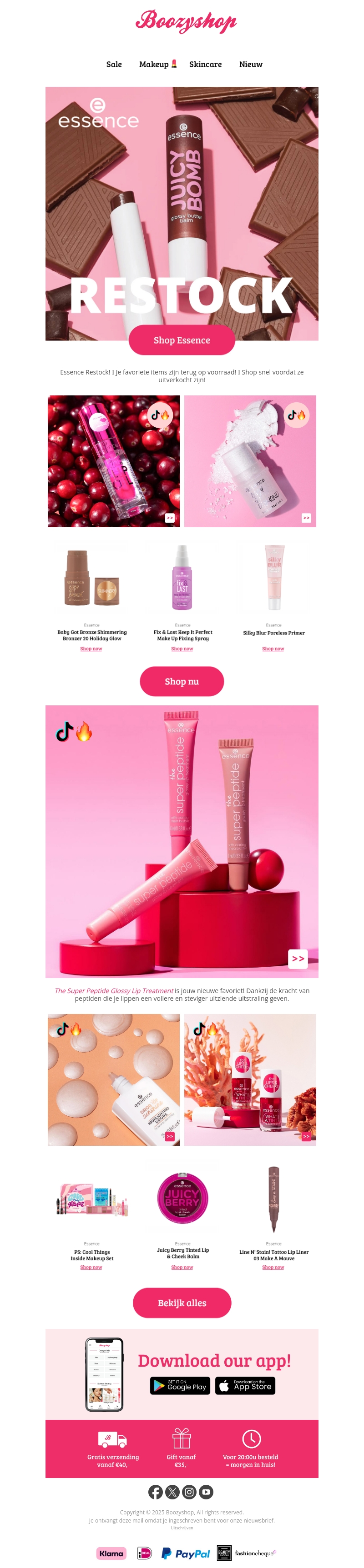Open Boozyshop's Instagram profile
The height and width of the screenshot is (1568, 364).
tap(190, 1492)
